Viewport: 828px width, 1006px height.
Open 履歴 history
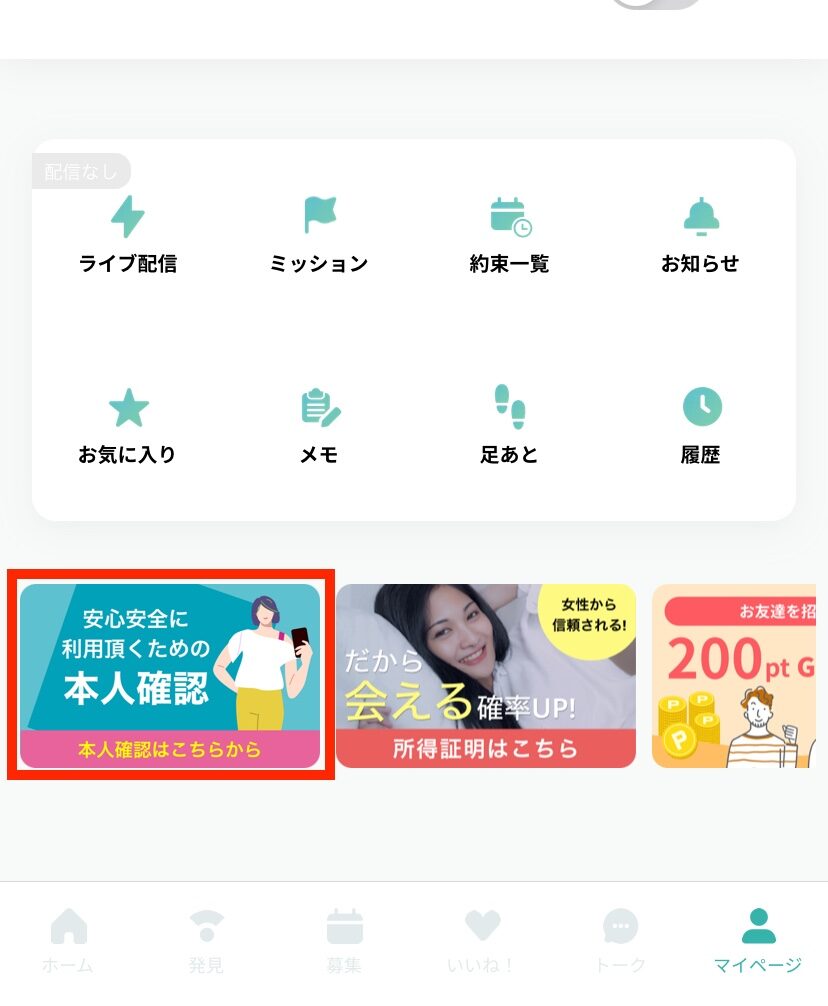coord(700,427)
